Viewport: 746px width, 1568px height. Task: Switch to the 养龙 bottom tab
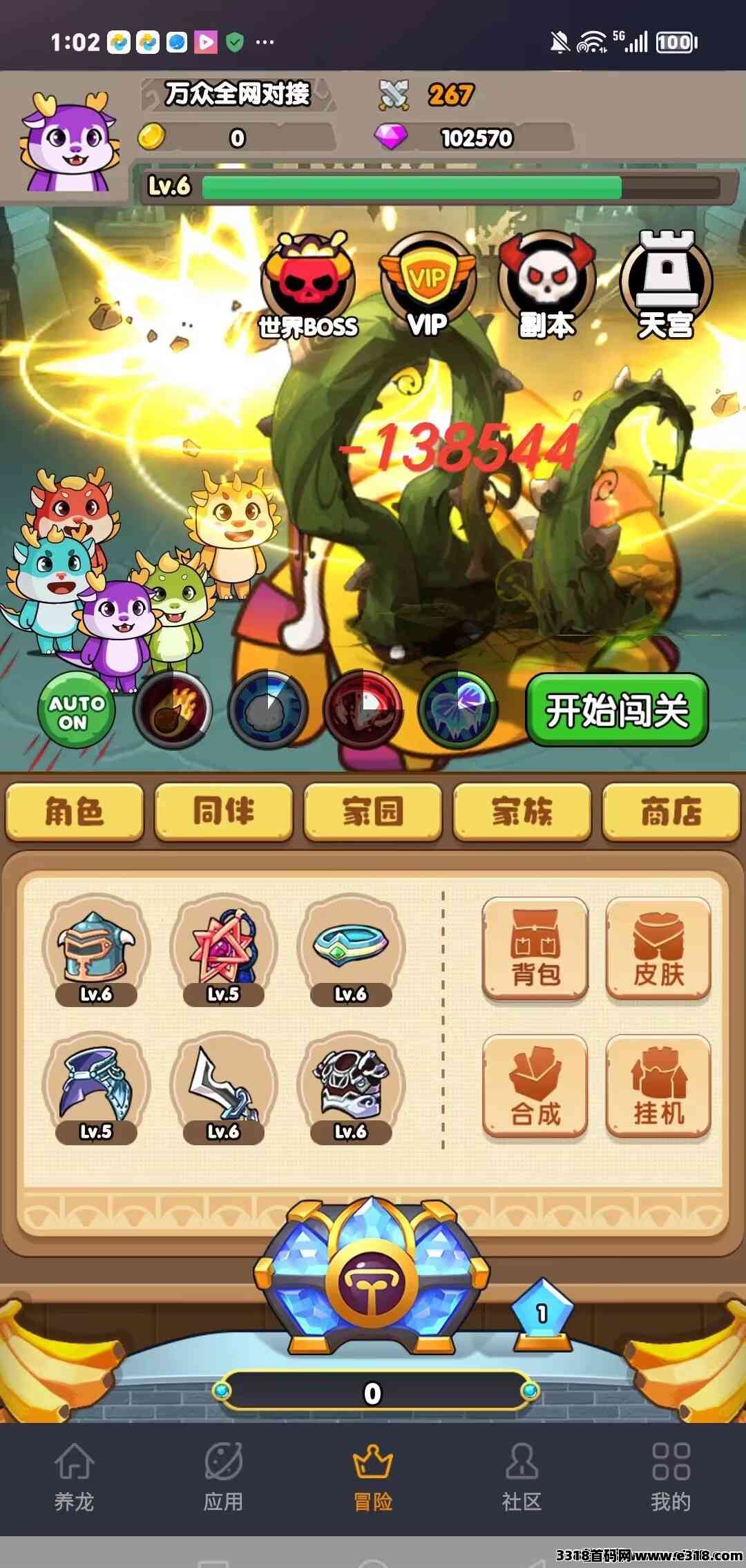click(74, 1478)
